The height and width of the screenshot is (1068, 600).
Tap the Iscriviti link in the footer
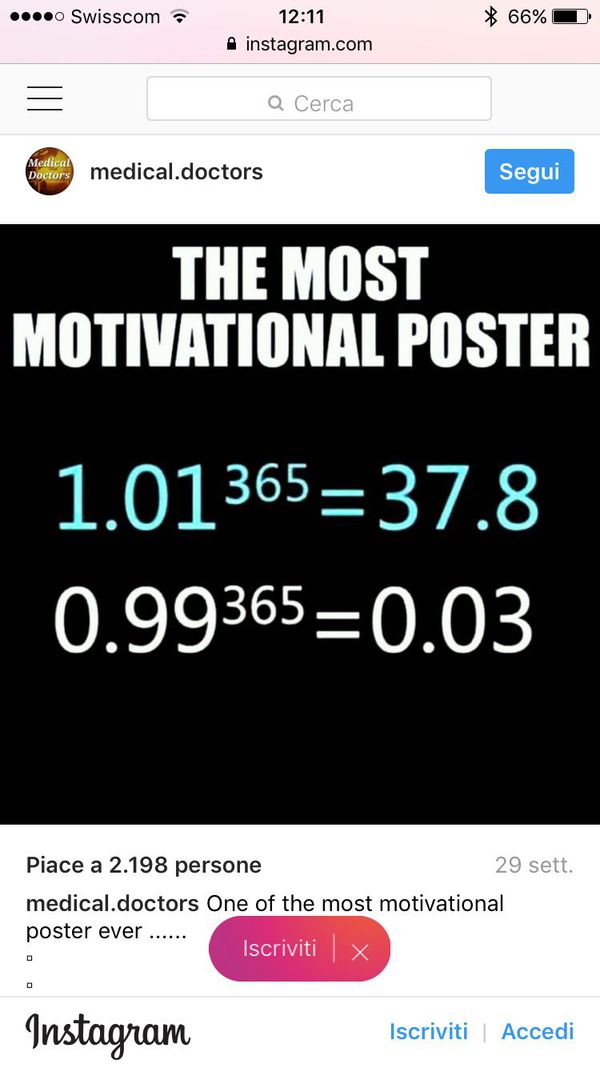pos(428,1031)
